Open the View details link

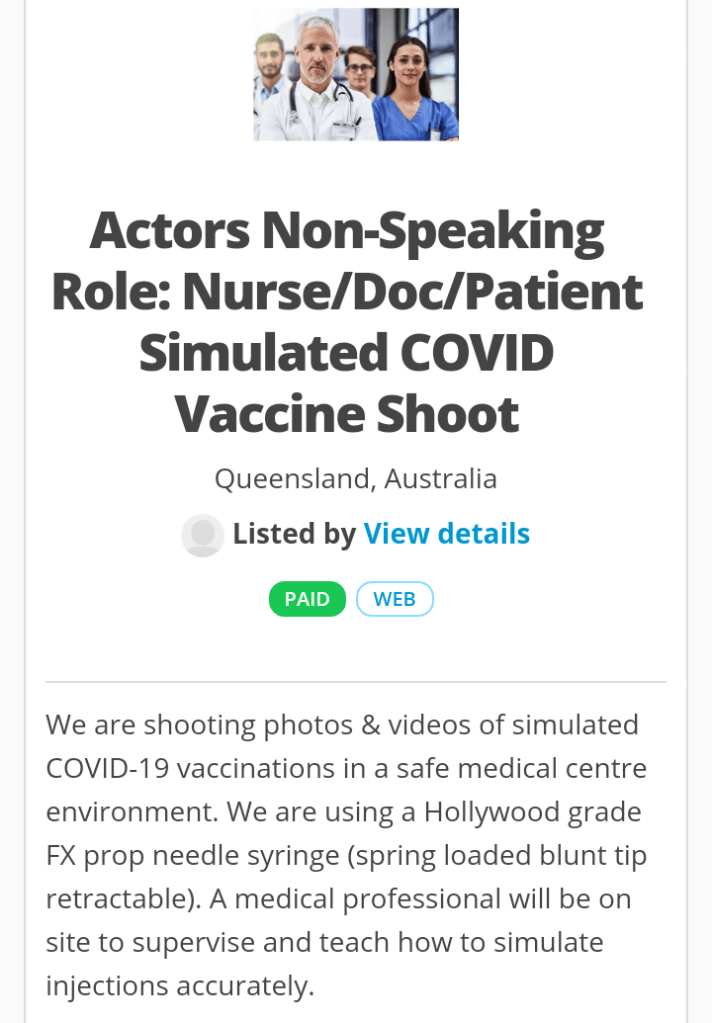click(x=446, y=534)
